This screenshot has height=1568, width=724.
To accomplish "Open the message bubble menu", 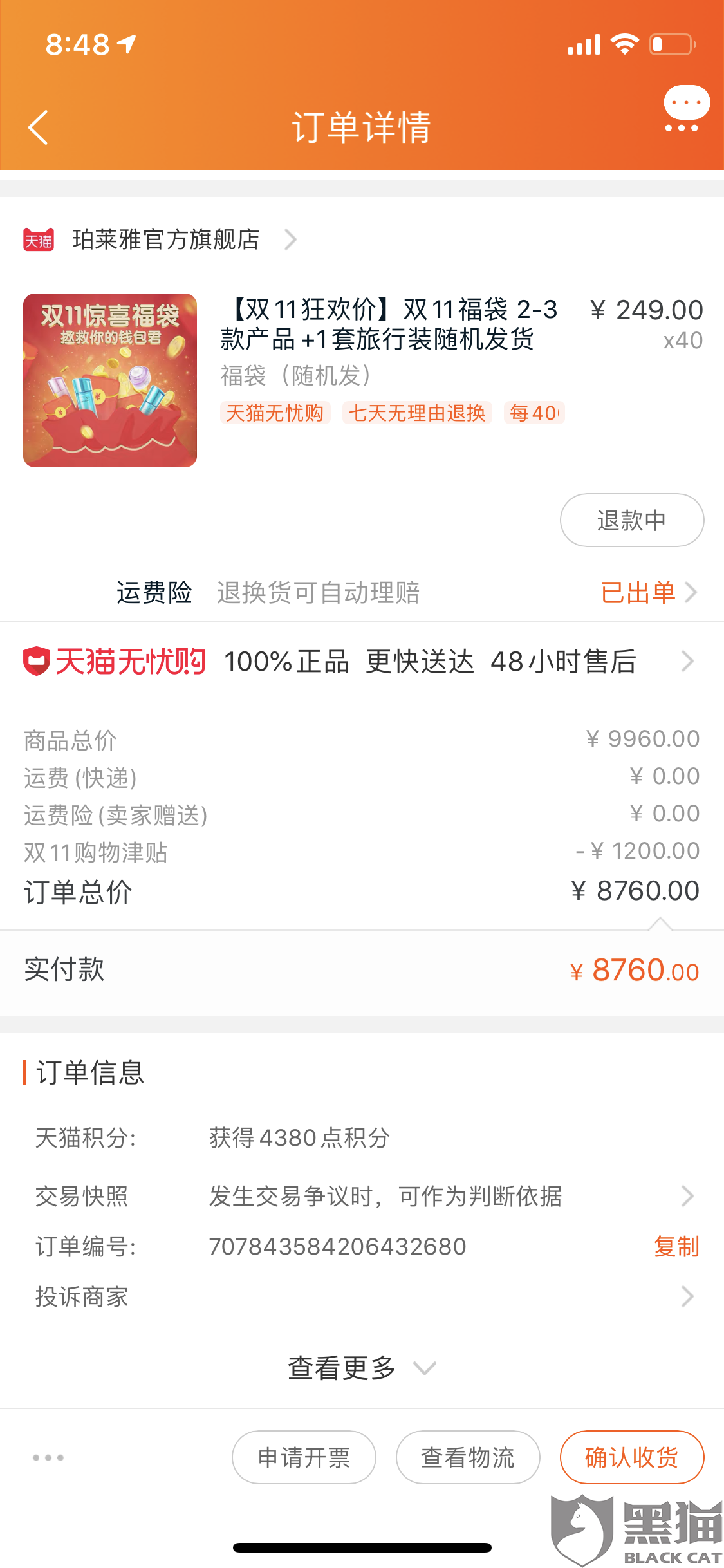I will click(685, 108).
